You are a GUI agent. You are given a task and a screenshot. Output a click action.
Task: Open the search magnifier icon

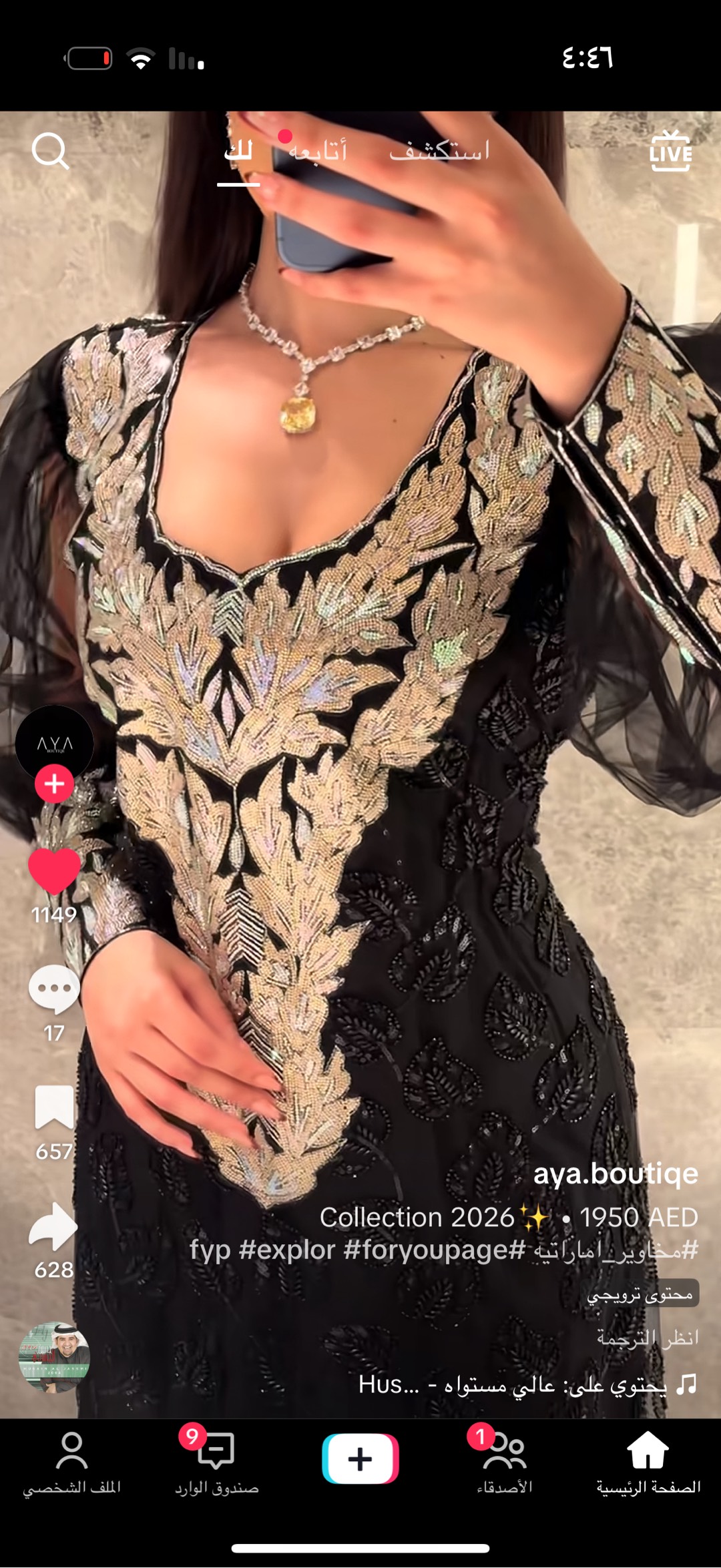point(51,151)
